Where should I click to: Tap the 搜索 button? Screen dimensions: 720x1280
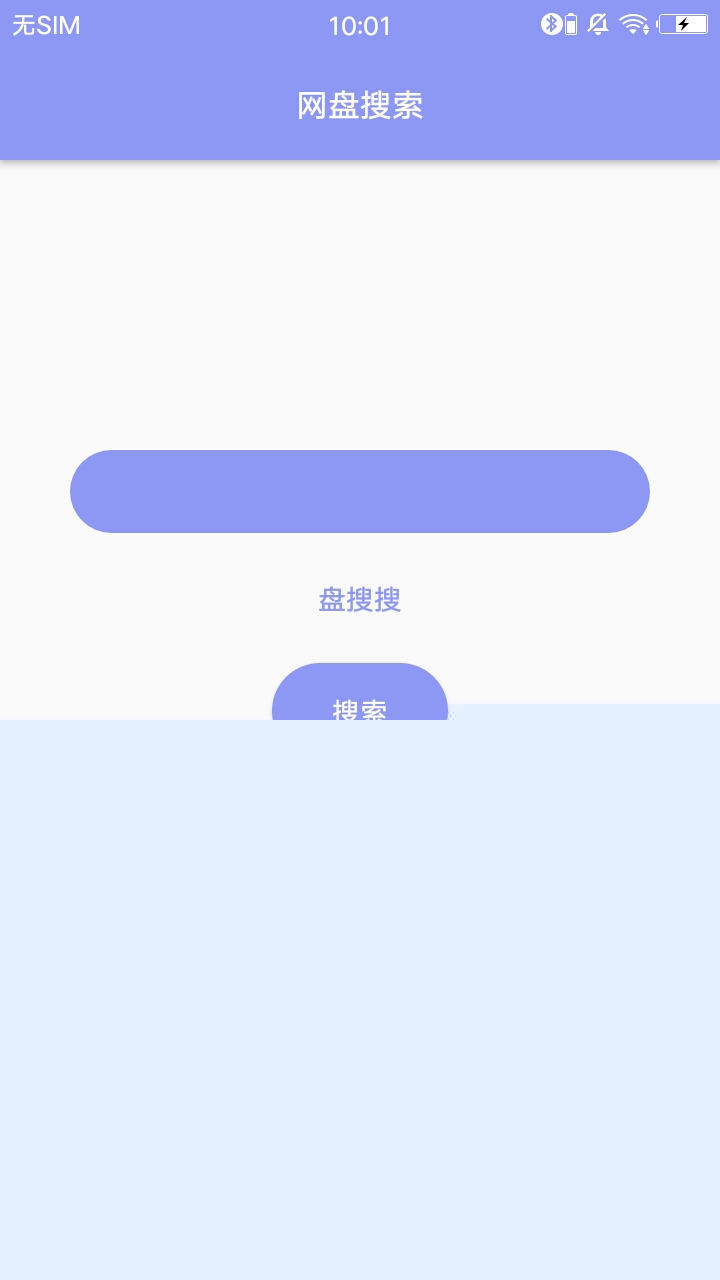click(360, 692)
